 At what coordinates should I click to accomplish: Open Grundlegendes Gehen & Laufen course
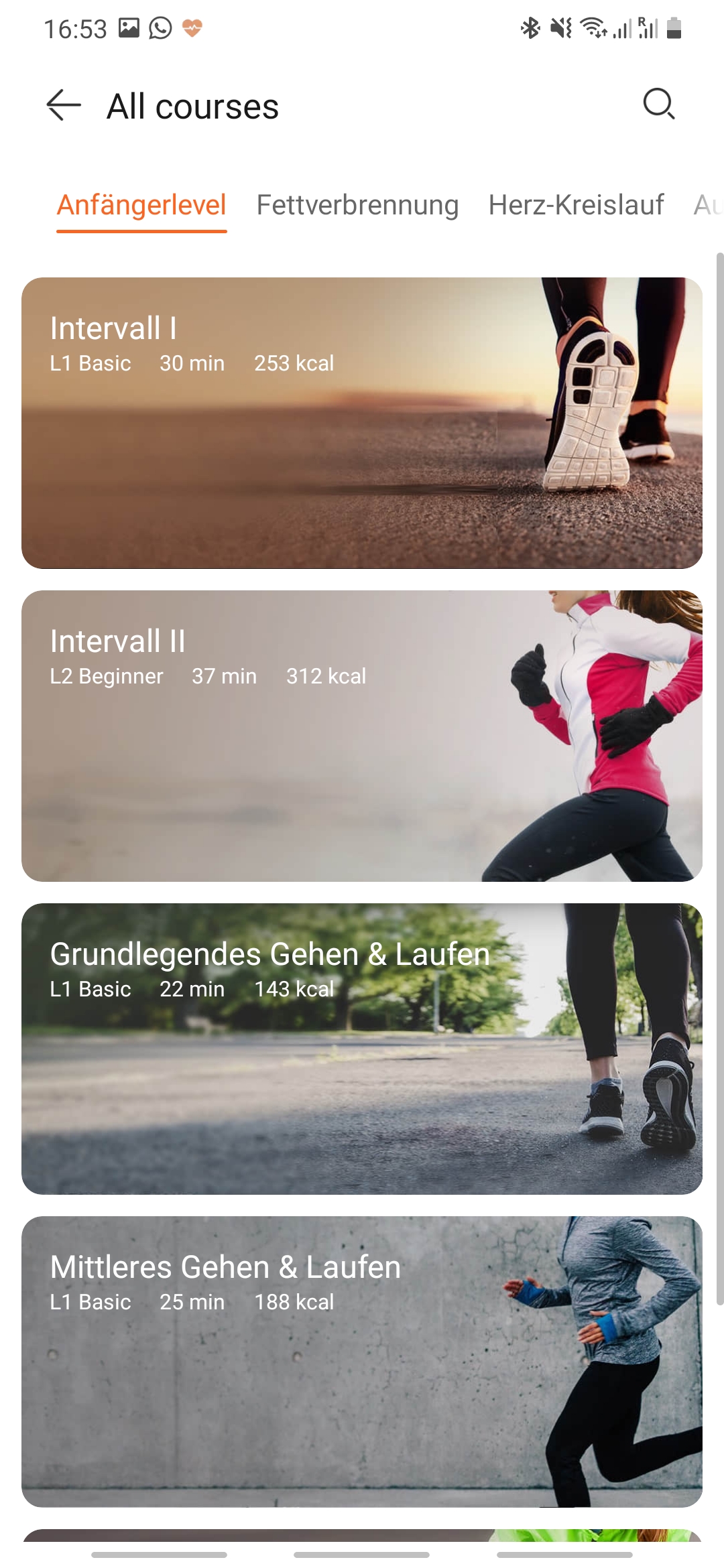362,1049
